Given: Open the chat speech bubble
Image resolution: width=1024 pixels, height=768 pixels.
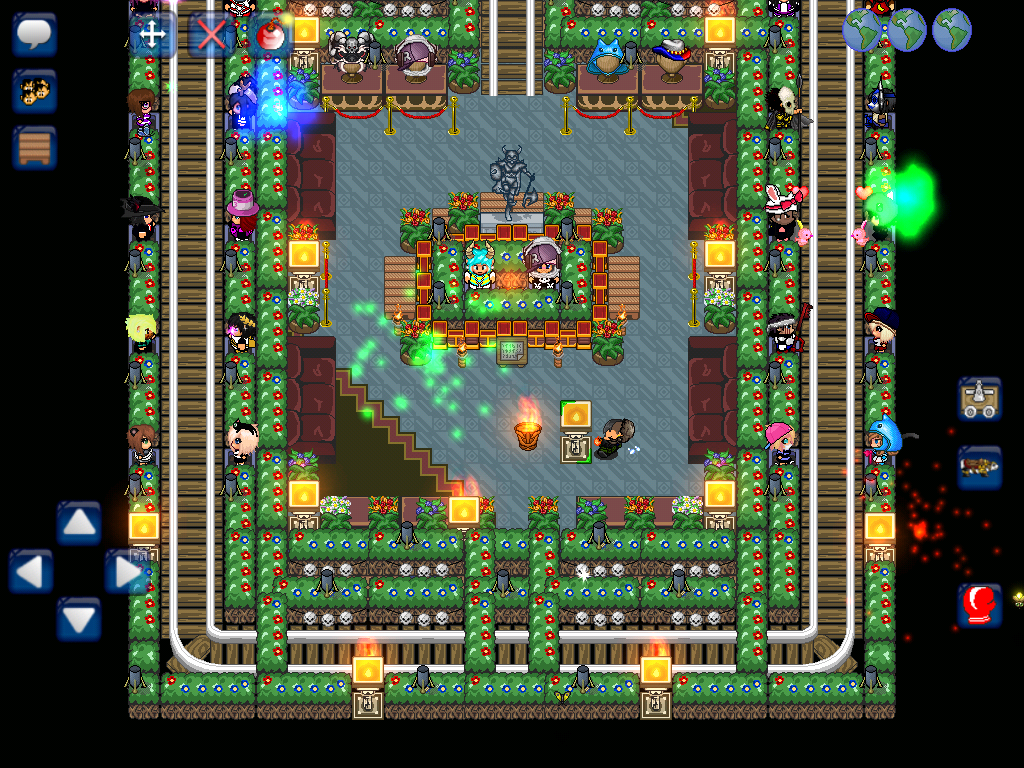Looking at the screenshot, I should pyautogui.click(x=35, y=35).
